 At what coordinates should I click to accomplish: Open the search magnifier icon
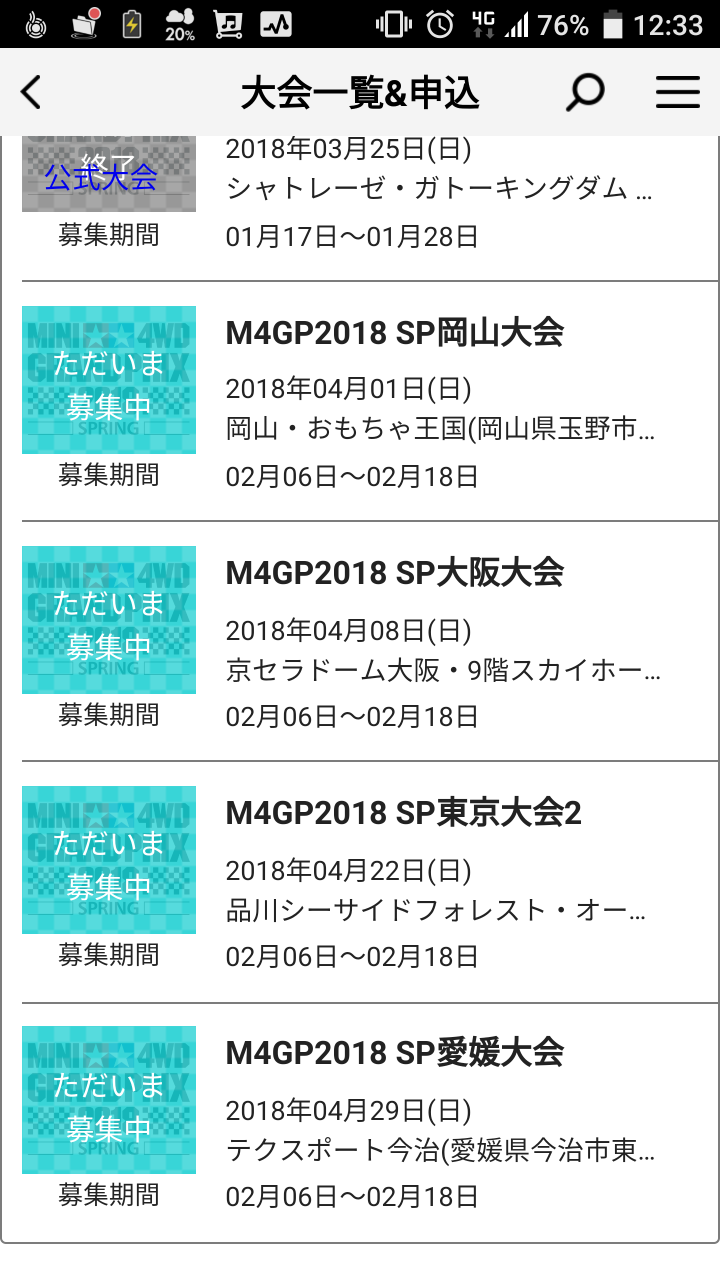click(585, 92)
